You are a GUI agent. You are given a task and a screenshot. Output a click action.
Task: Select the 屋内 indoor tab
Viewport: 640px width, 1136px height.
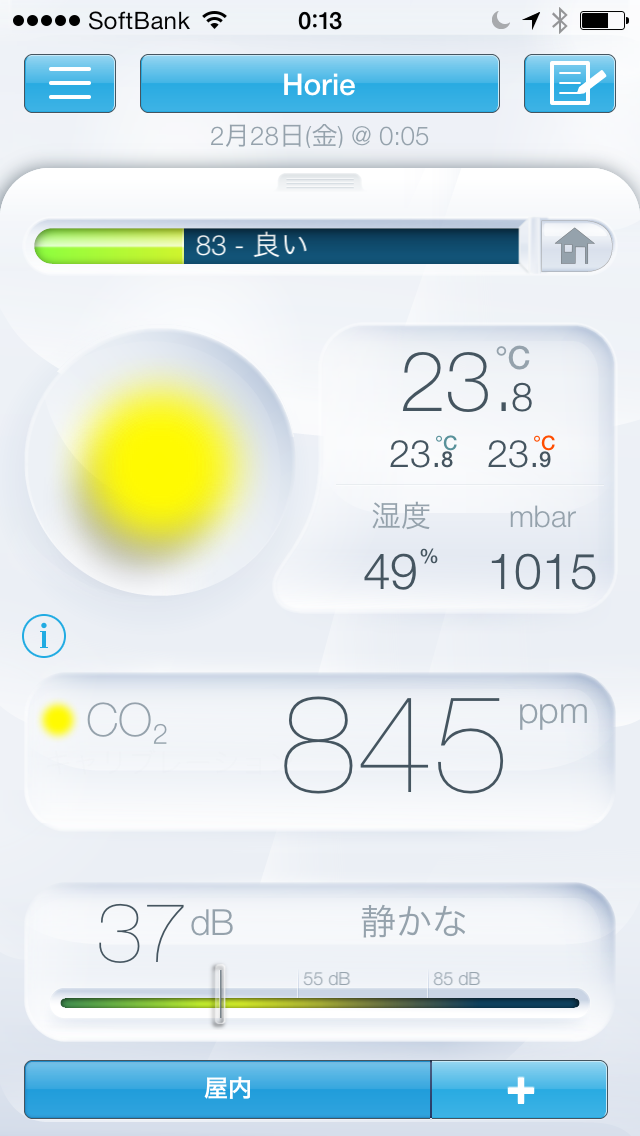coord(228,1089)
